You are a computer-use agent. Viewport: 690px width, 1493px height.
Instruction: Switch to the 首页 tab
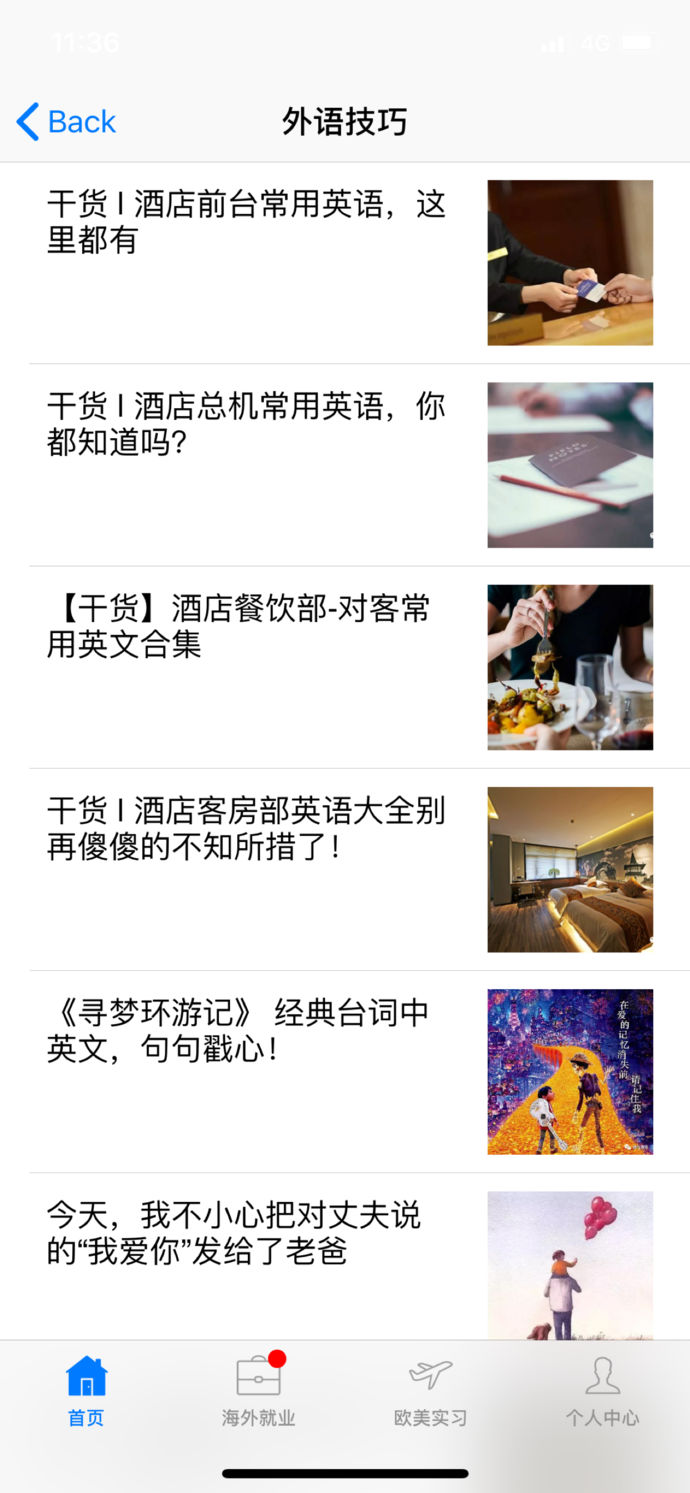pyautogui.click(x=86, y=1391)
